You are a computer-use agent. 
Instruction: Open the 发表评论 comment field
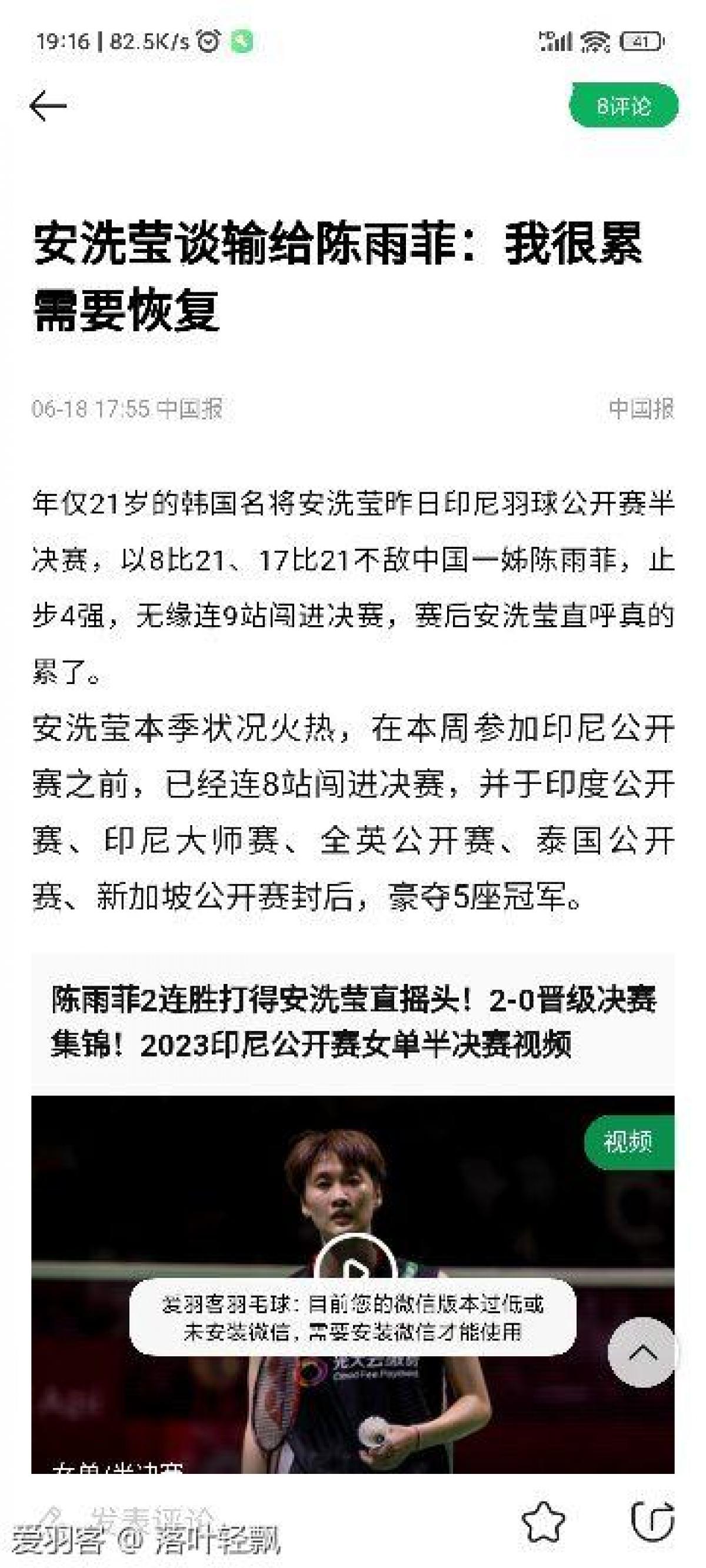(x=152, y=1517)
